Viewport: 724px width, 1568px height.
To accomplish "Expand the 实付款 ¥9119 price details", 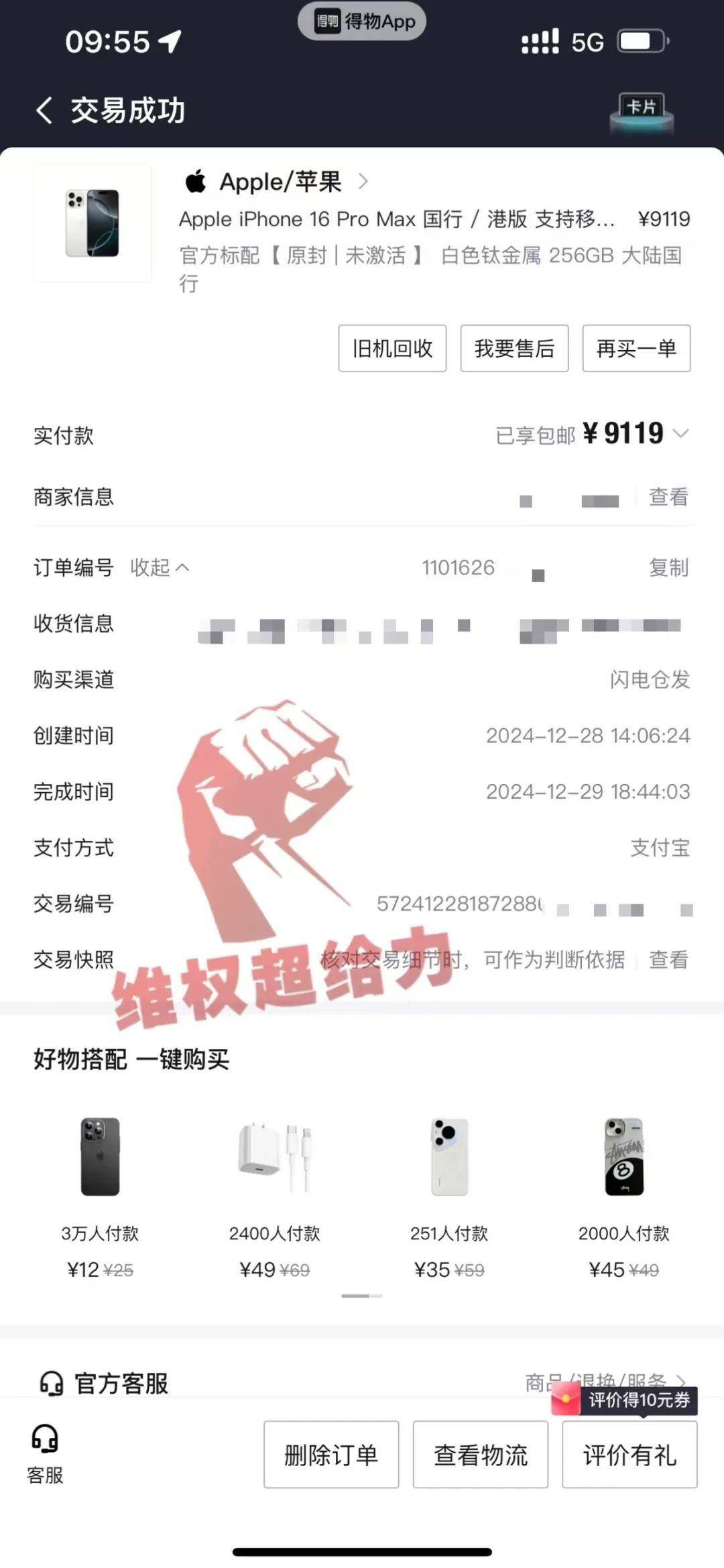I will click(680, 434).
